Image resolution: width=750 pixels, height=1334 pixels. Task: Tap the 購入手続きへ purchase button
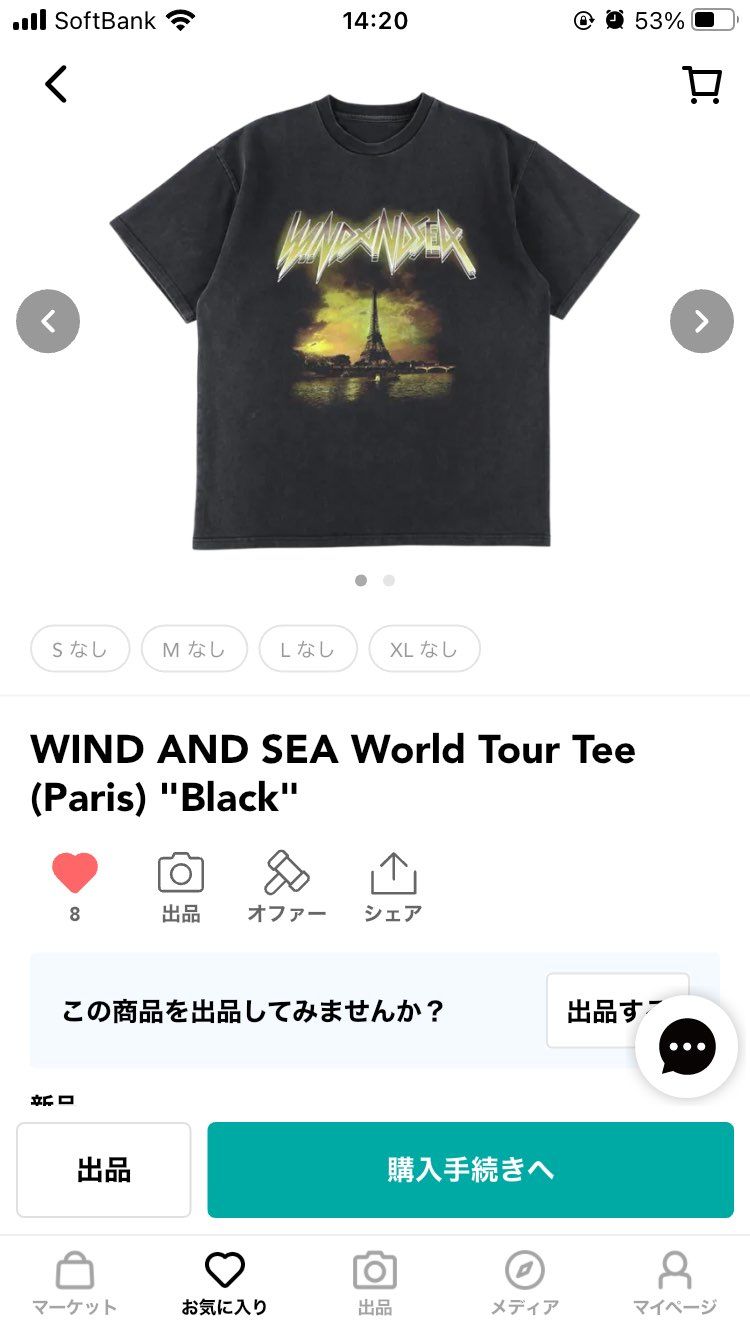pos(470,1170)
